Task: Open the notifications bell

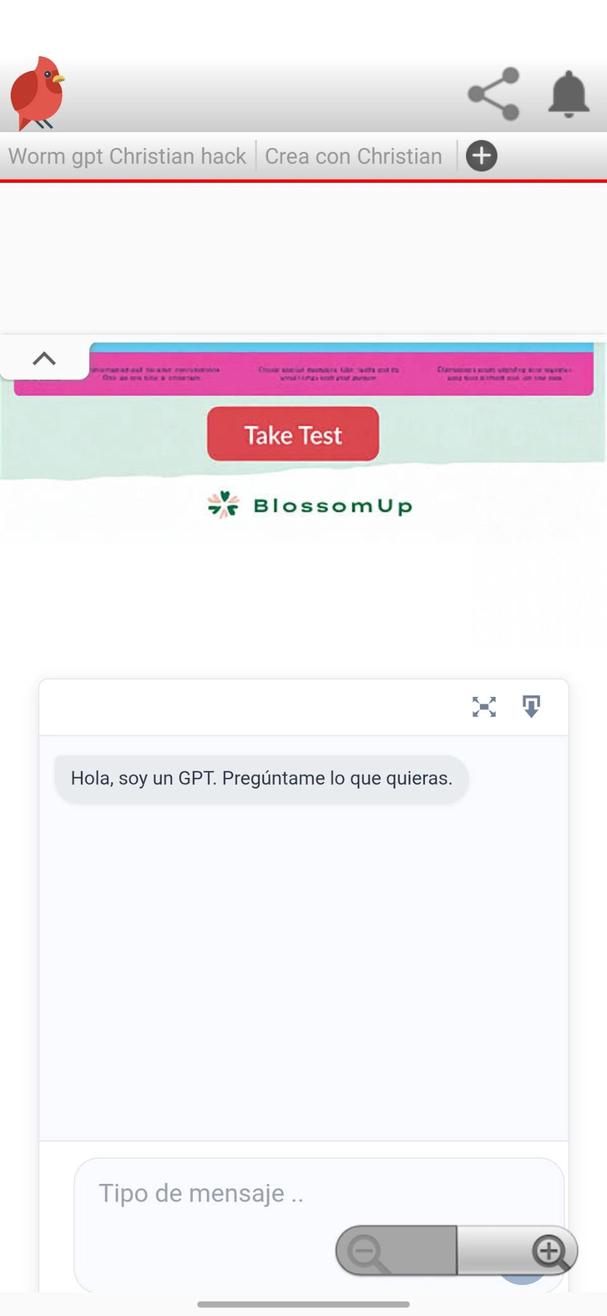Action: click(568, 95)
